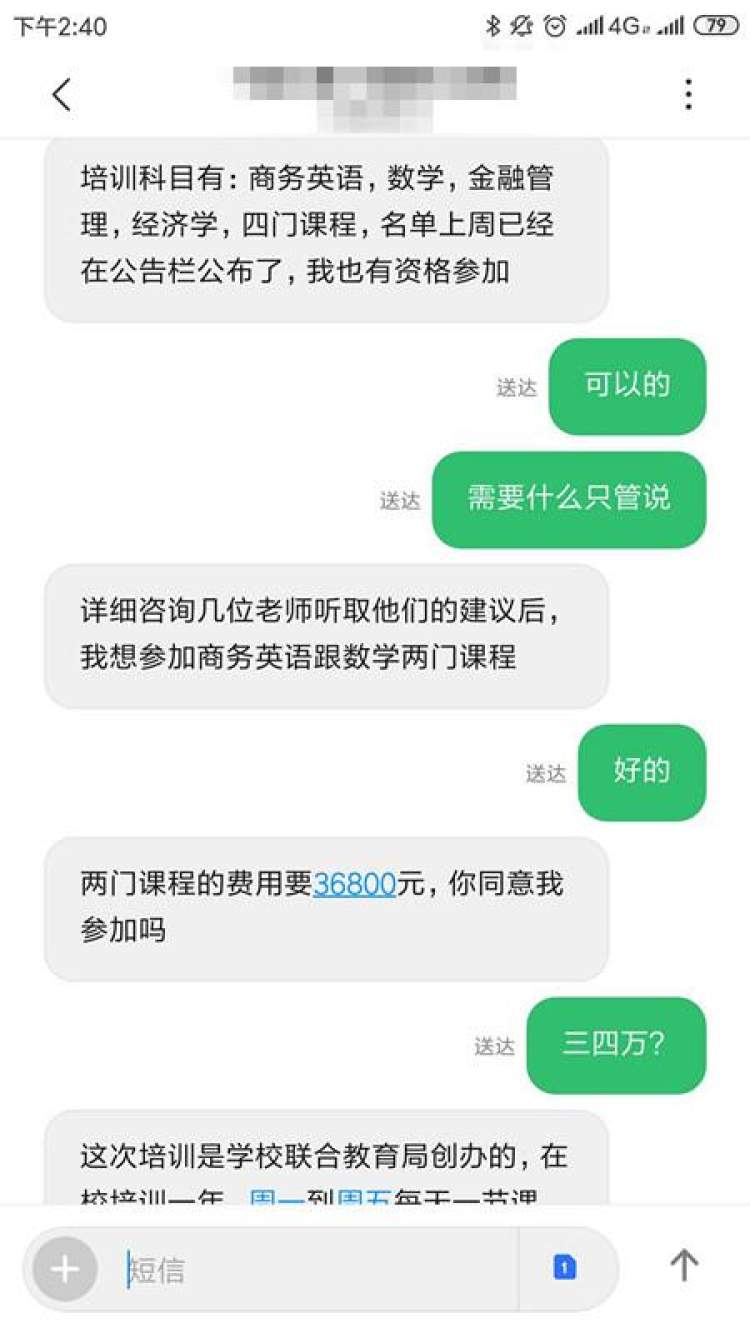Go back to the message list

tap(62, 95)
